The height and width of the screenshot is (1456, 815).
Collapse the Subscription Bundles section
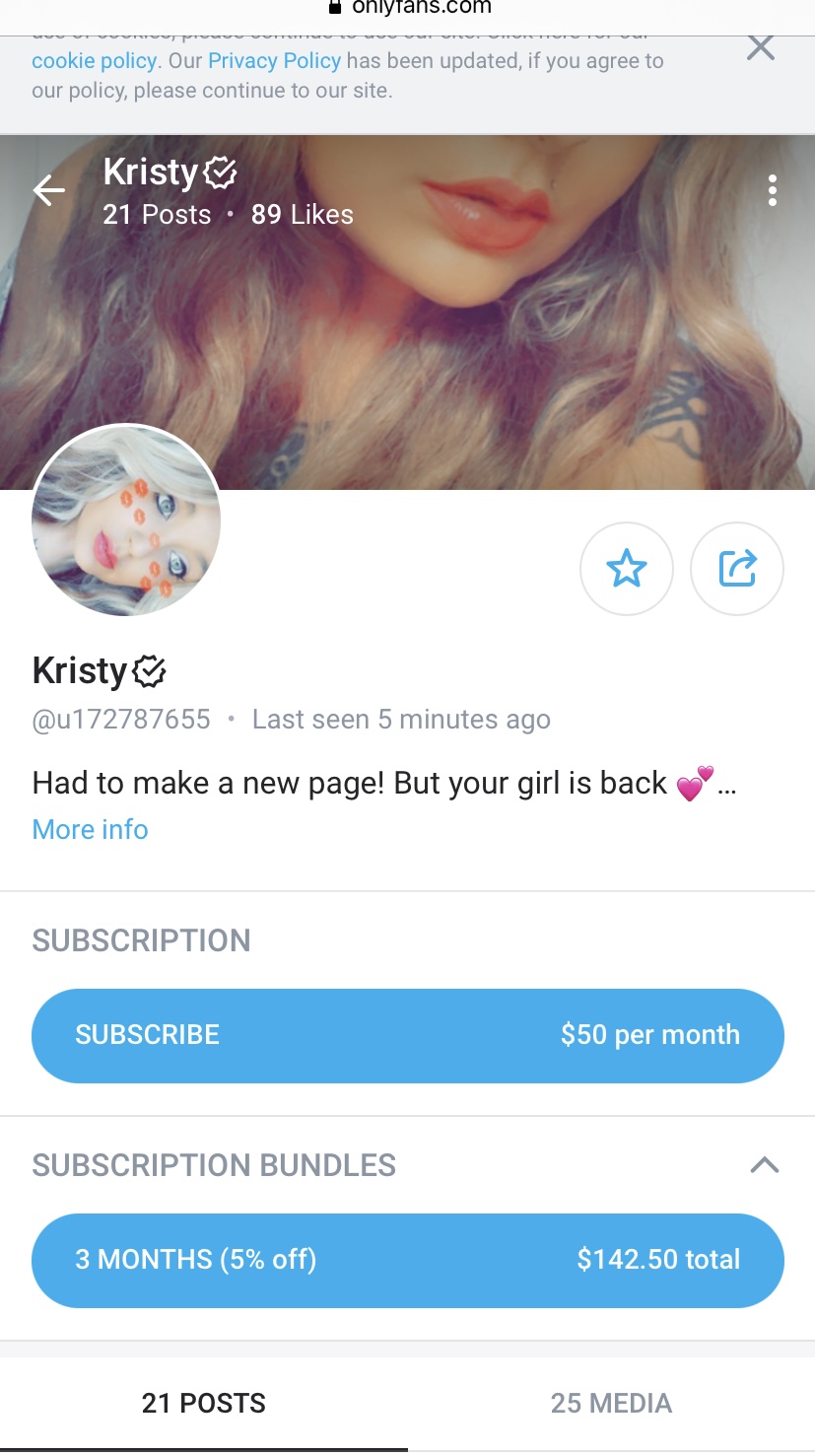(764, 1165)
